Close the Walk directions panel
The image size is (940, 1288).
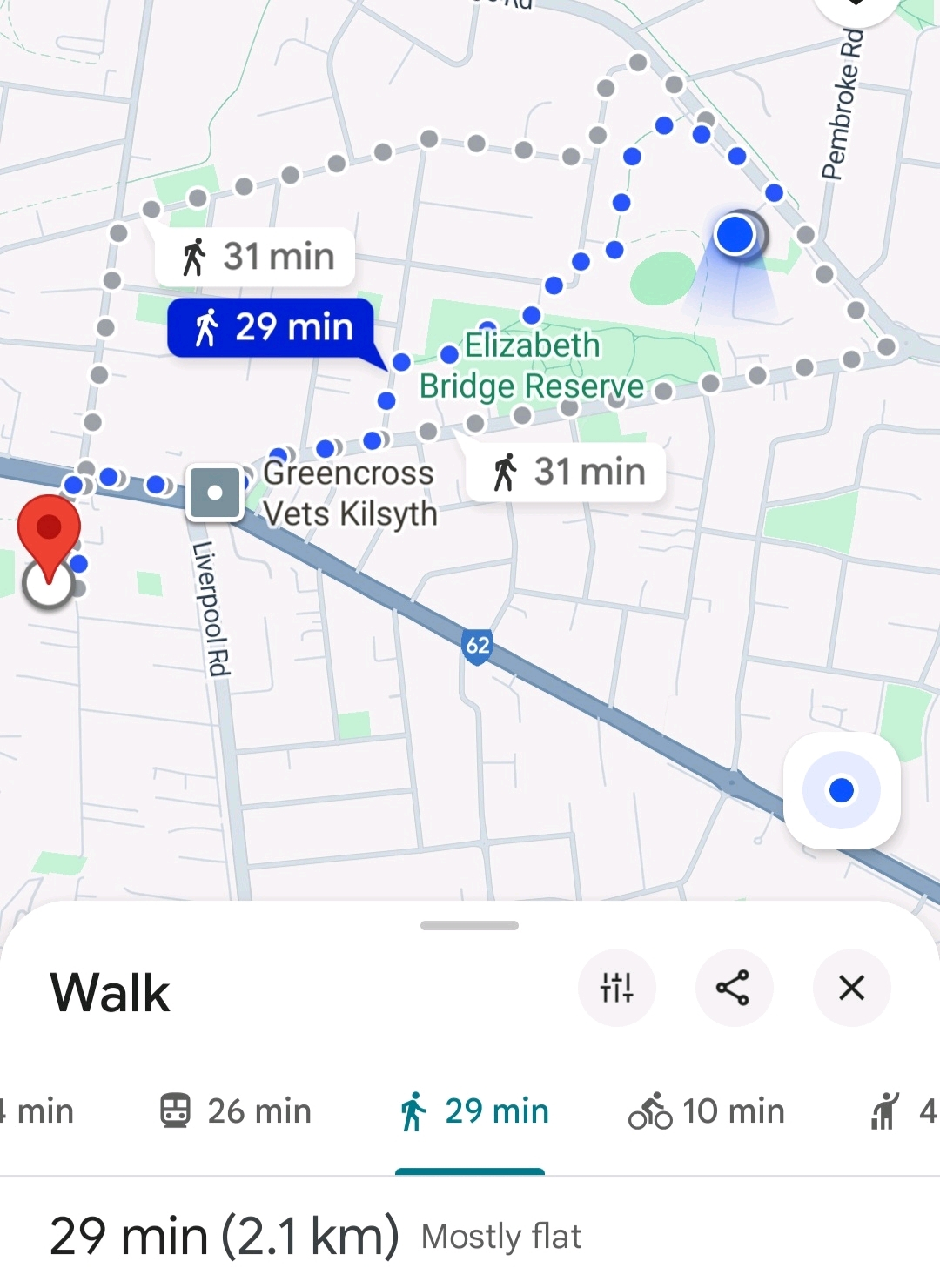click(x=851, y=988)
